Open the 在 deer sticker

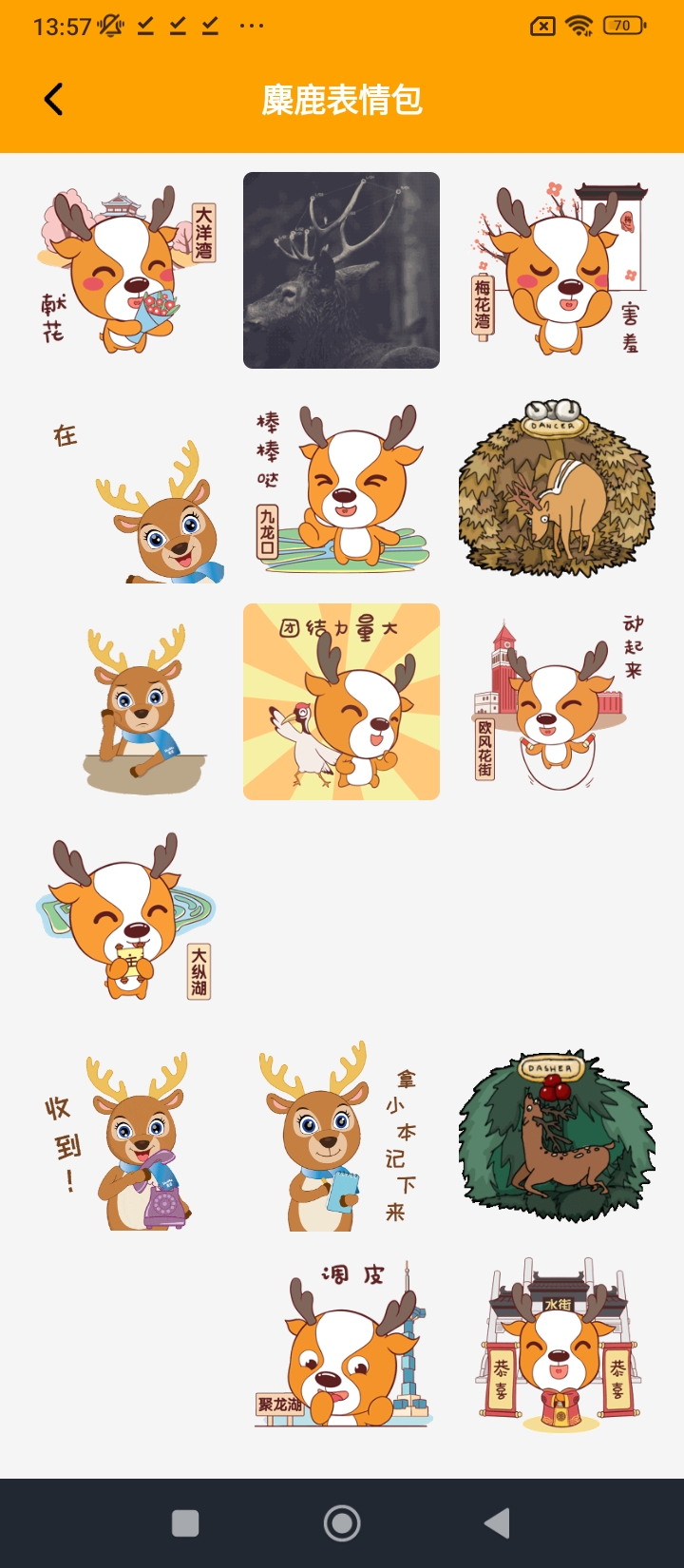click(126, 487)
